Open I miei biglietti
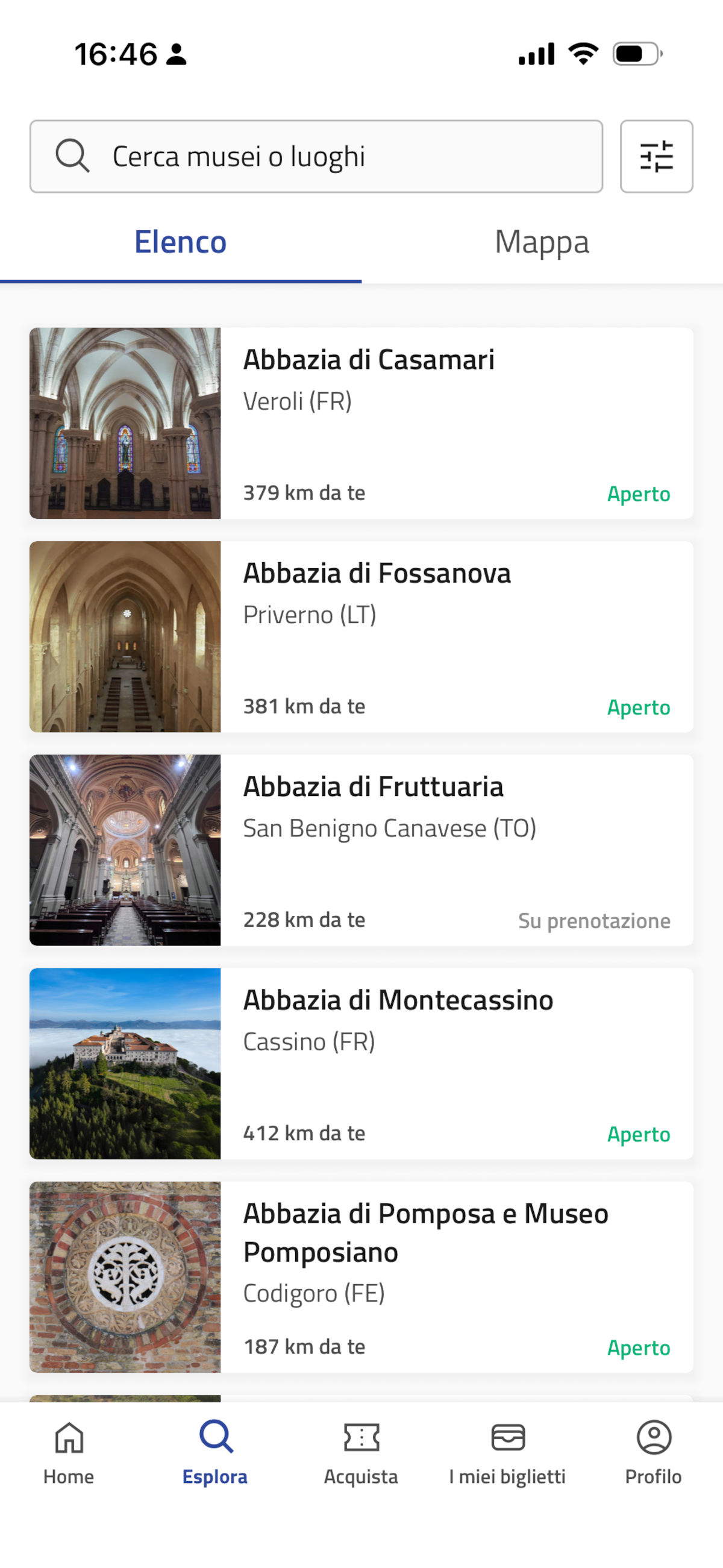Image resolution: width=723 pixels, height=1568 pixels. 507,1452
